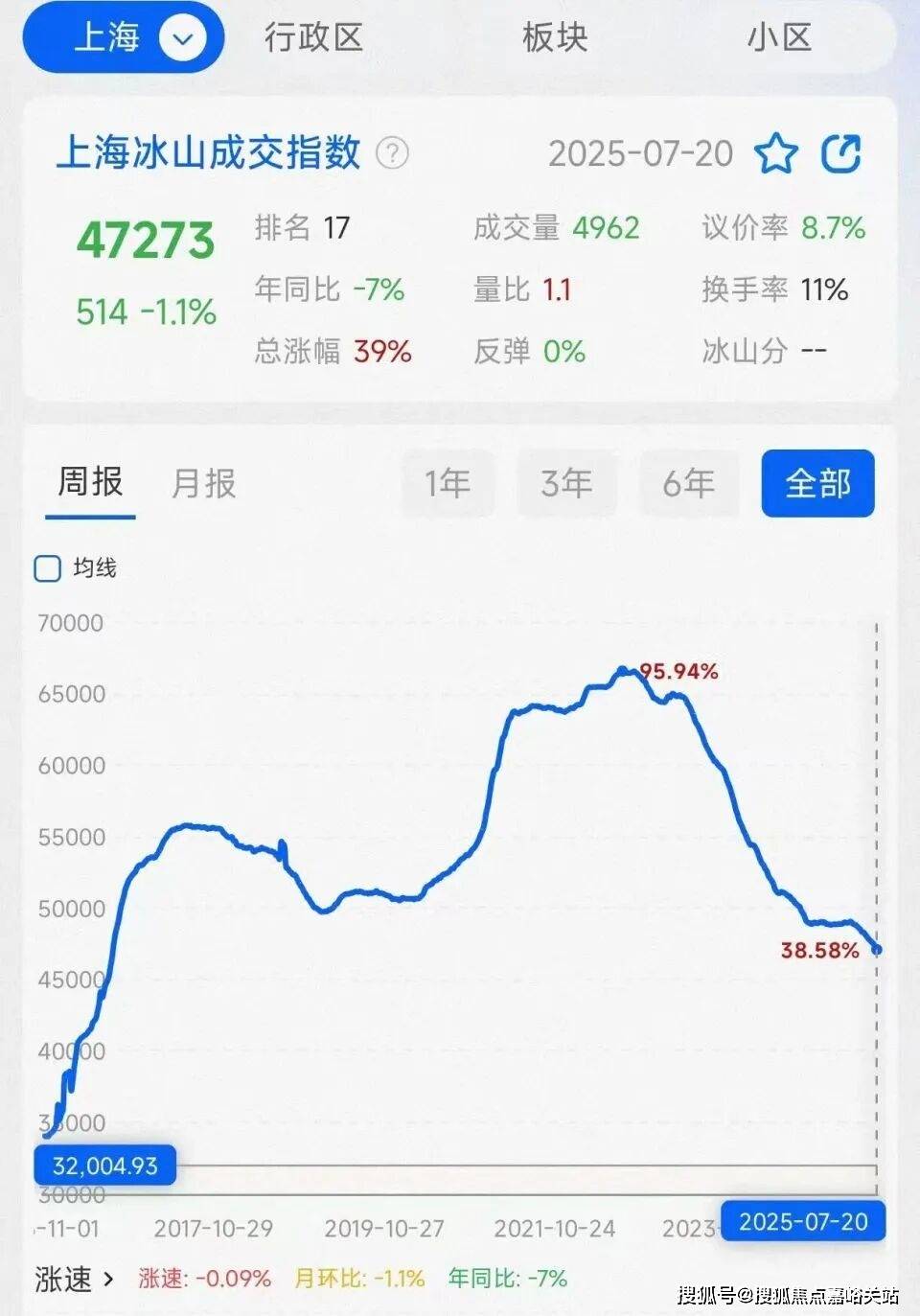
Task: Show 全部 chart history
Action: click(x=817, y=483)
